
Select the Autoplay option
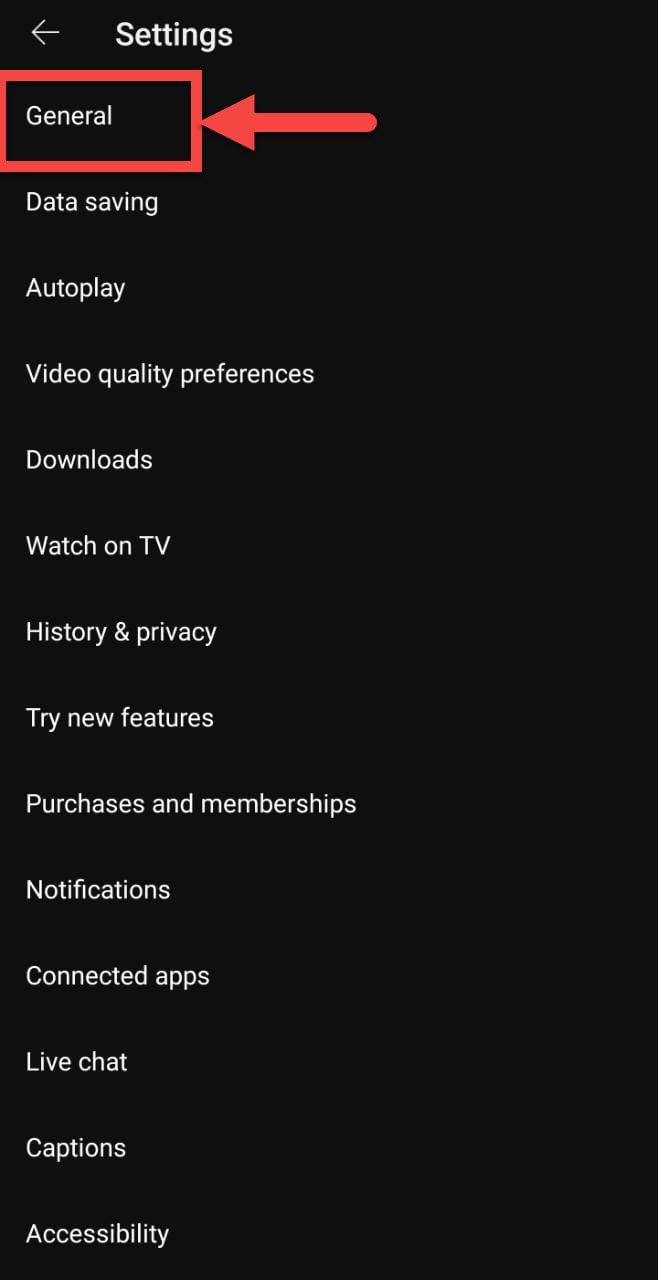75,288
